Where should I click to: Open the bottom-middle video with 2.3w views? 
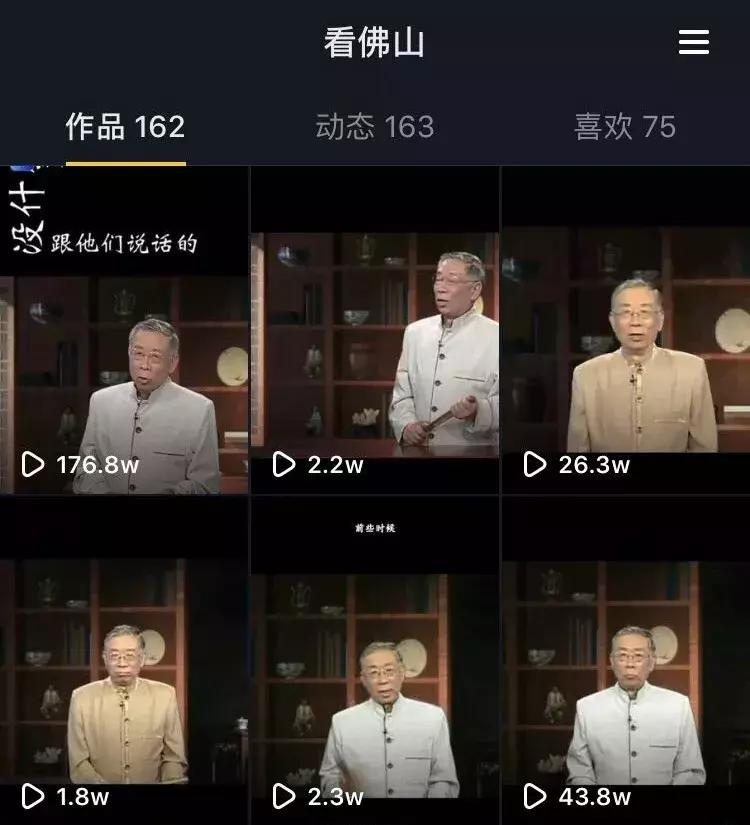[375, 660]
